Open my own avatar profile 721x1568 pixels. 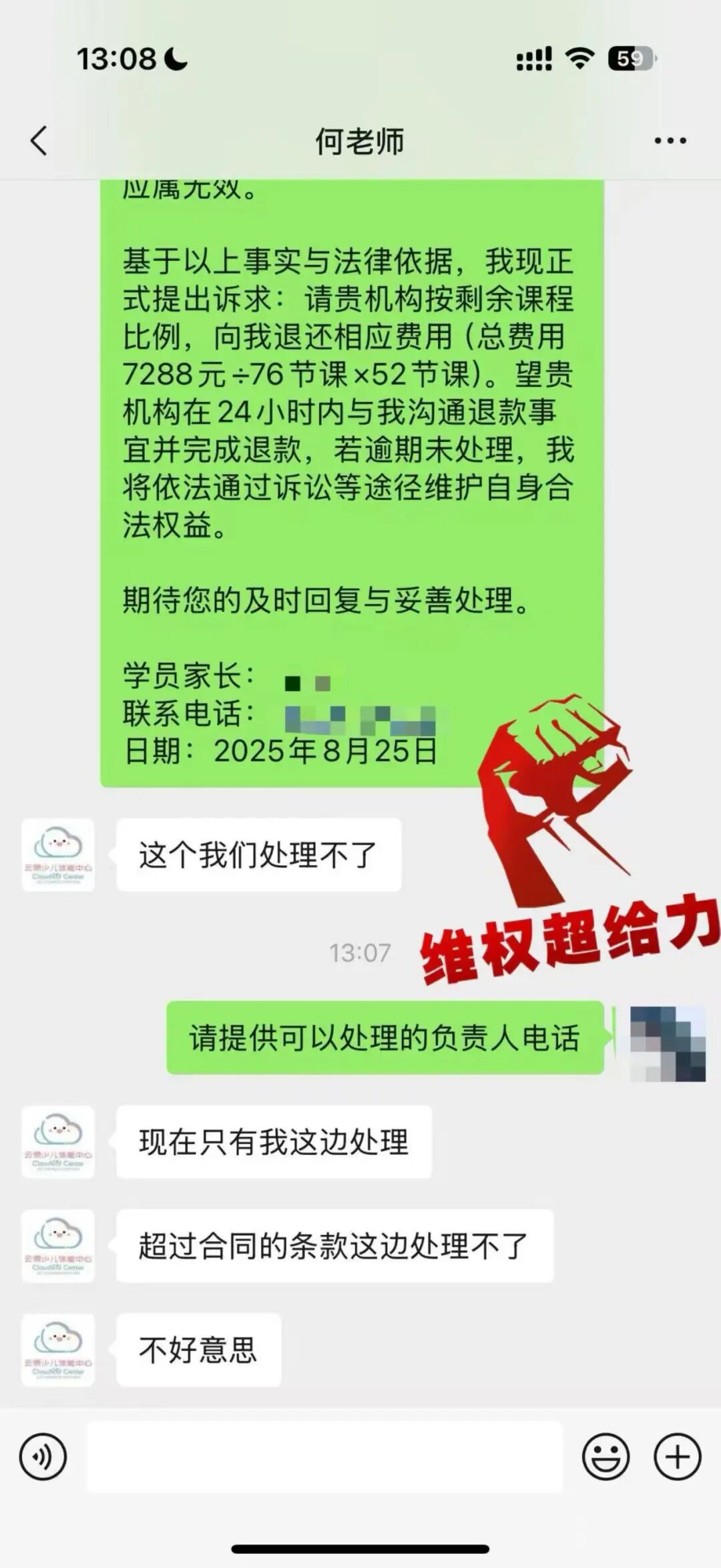(668, 1043)
